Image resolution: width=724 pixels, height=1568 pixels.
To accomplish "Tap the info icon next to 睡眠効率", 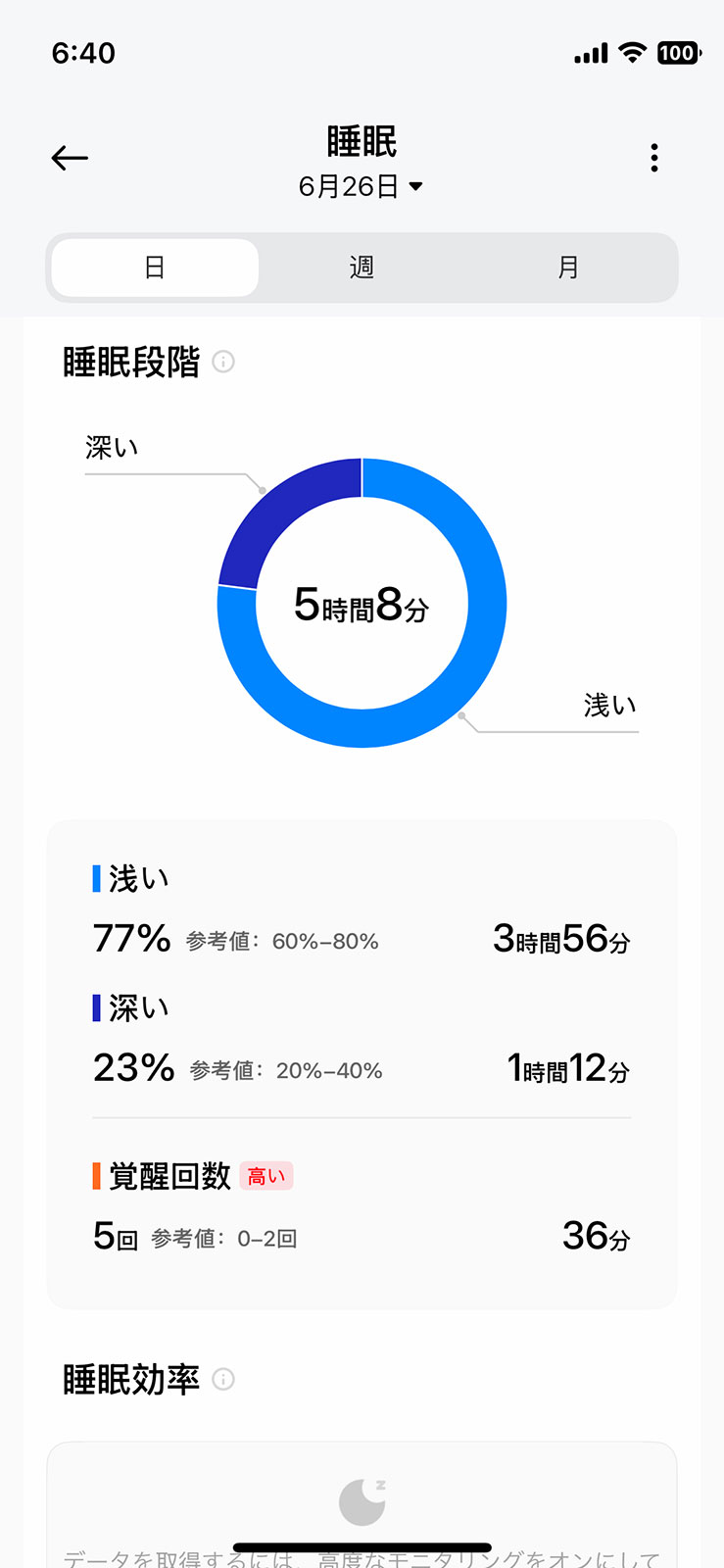I will [223, 1380].
